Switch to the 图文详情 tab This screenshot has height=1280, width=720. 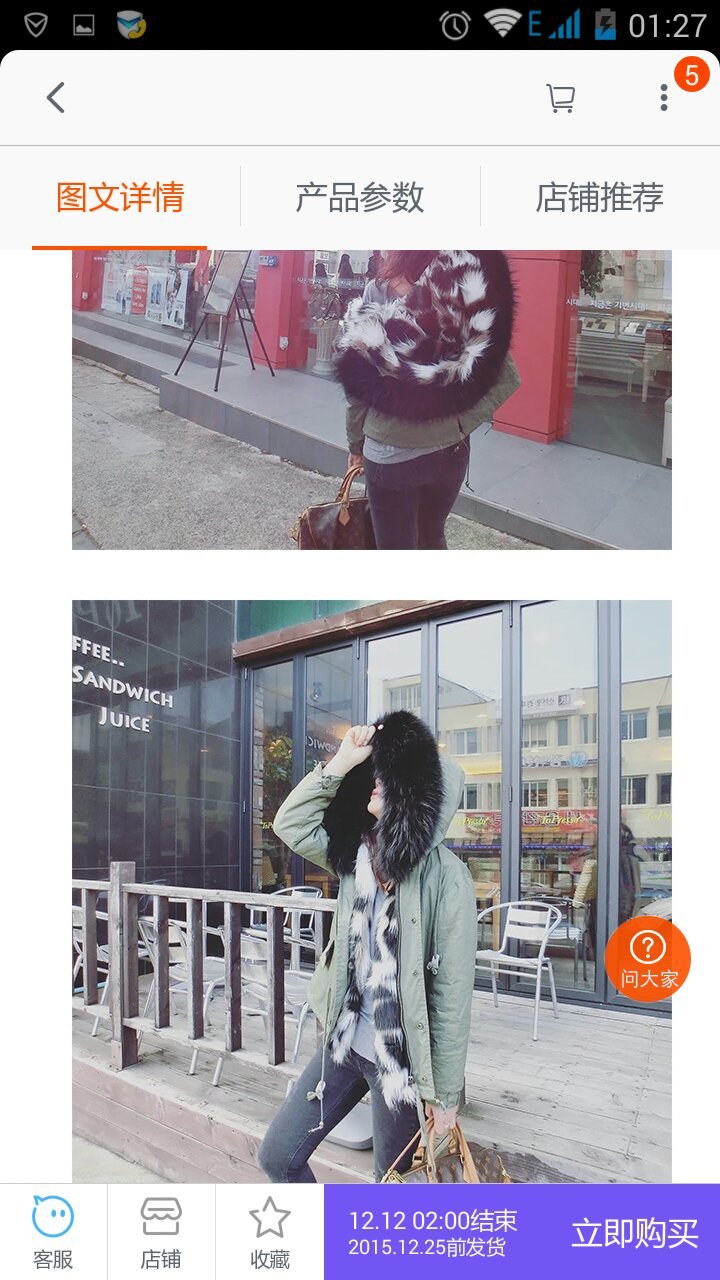tap(120, 197)
